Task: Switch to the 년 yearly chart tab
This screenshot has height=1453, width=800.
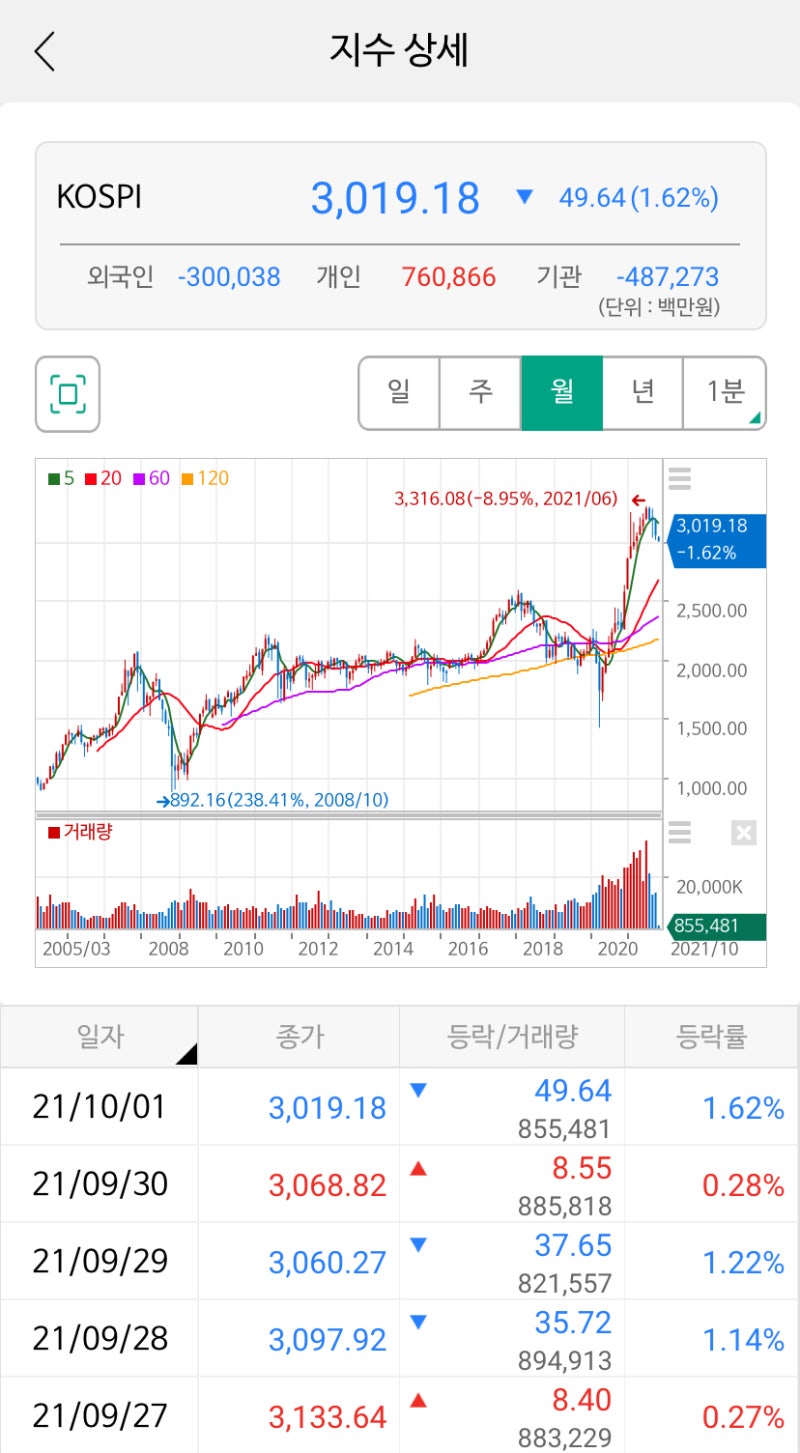Action: tap(643, 392)
